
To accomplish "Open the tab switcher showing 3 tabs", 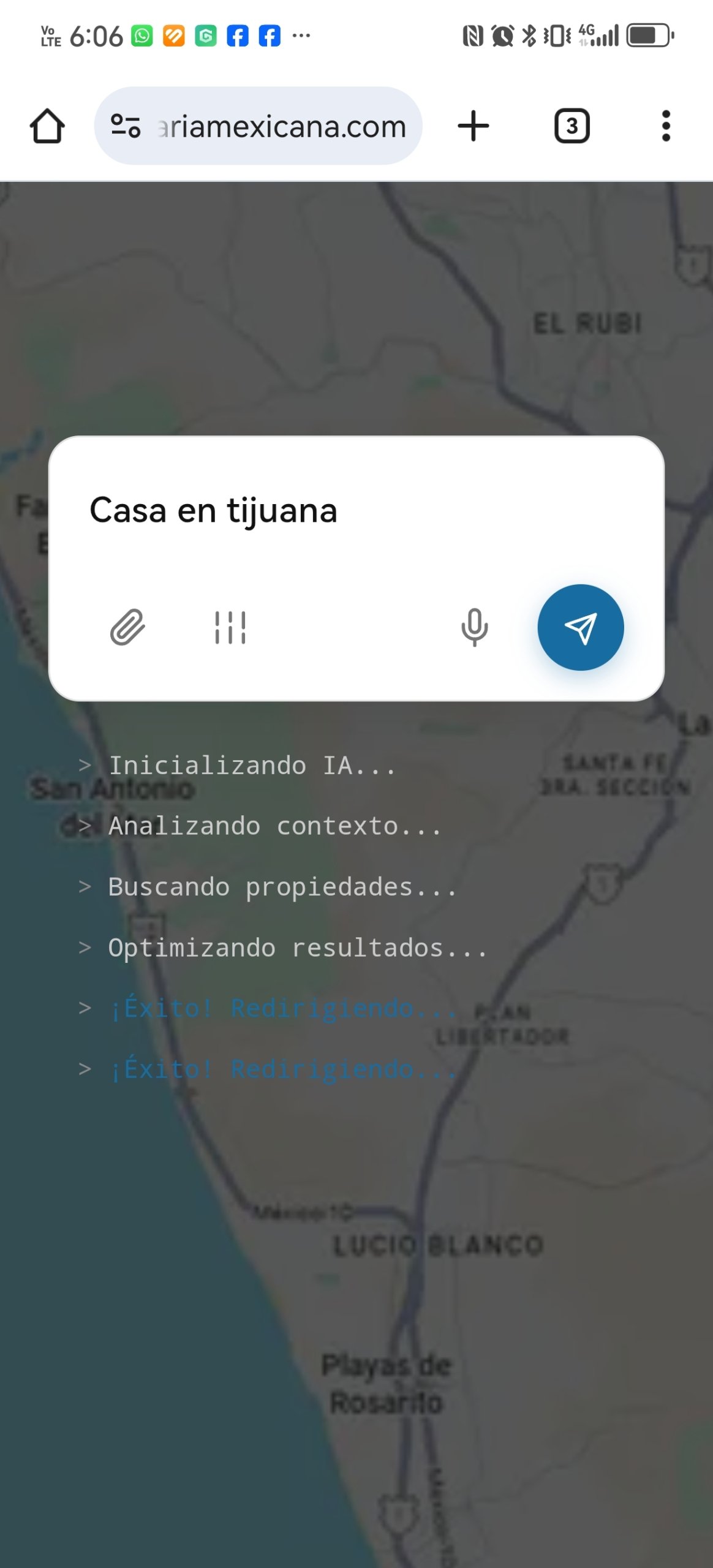I will 572,126.
